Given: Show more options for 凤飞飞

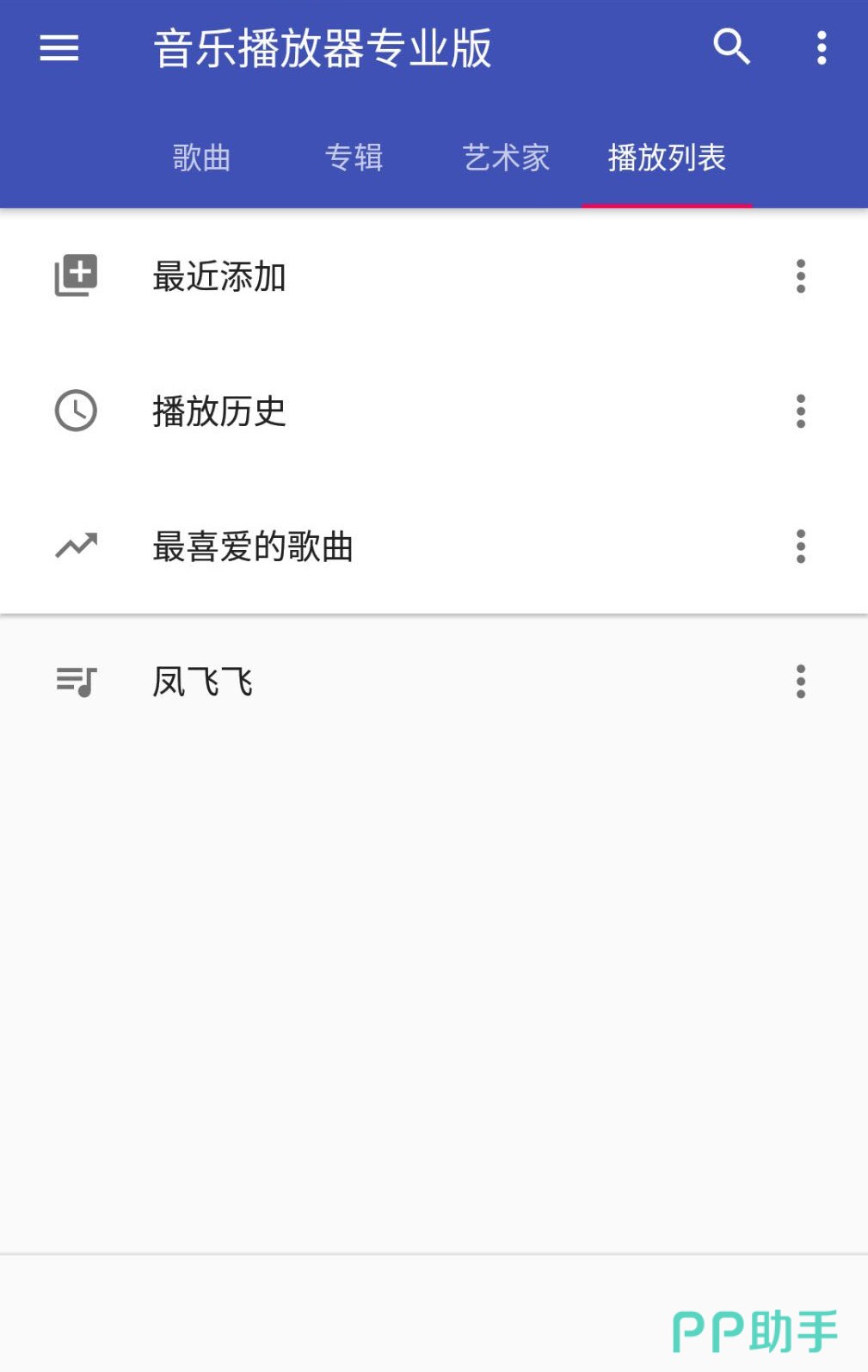Looking at the screenshot, I should [x=801, y=682].
